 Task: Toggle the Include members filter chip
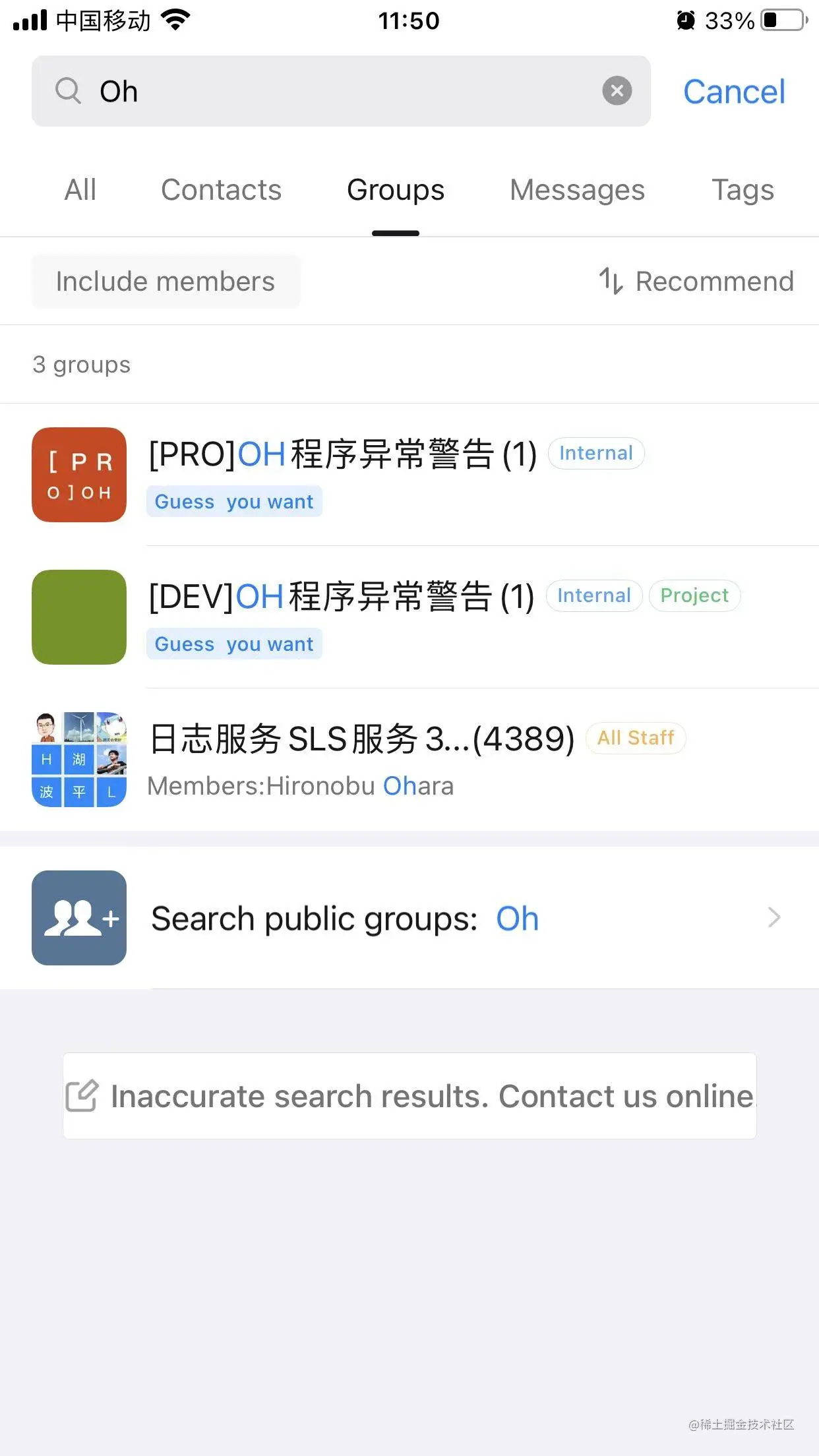(166, 282)
